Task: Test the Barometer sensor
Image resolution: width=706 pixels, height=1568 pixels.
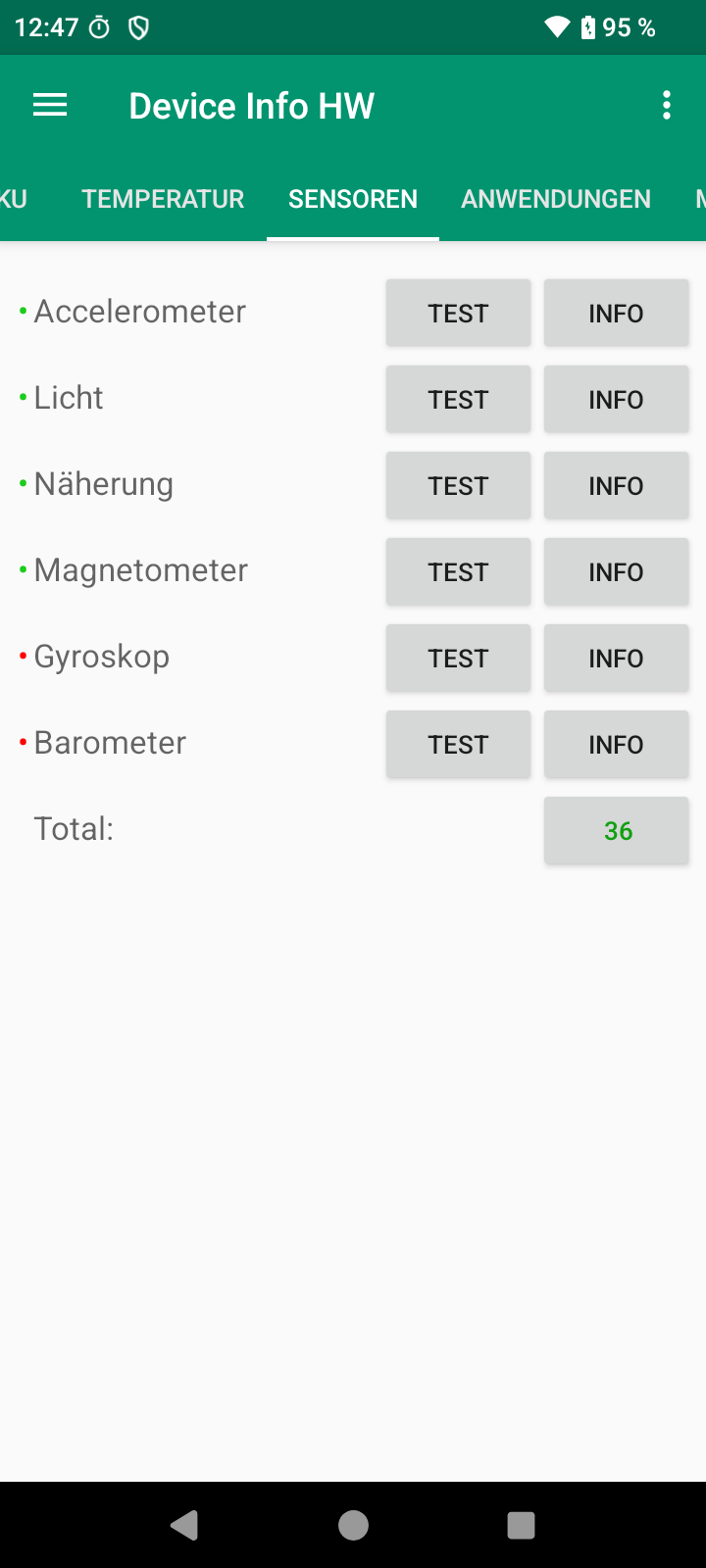Action: (458, 745)
